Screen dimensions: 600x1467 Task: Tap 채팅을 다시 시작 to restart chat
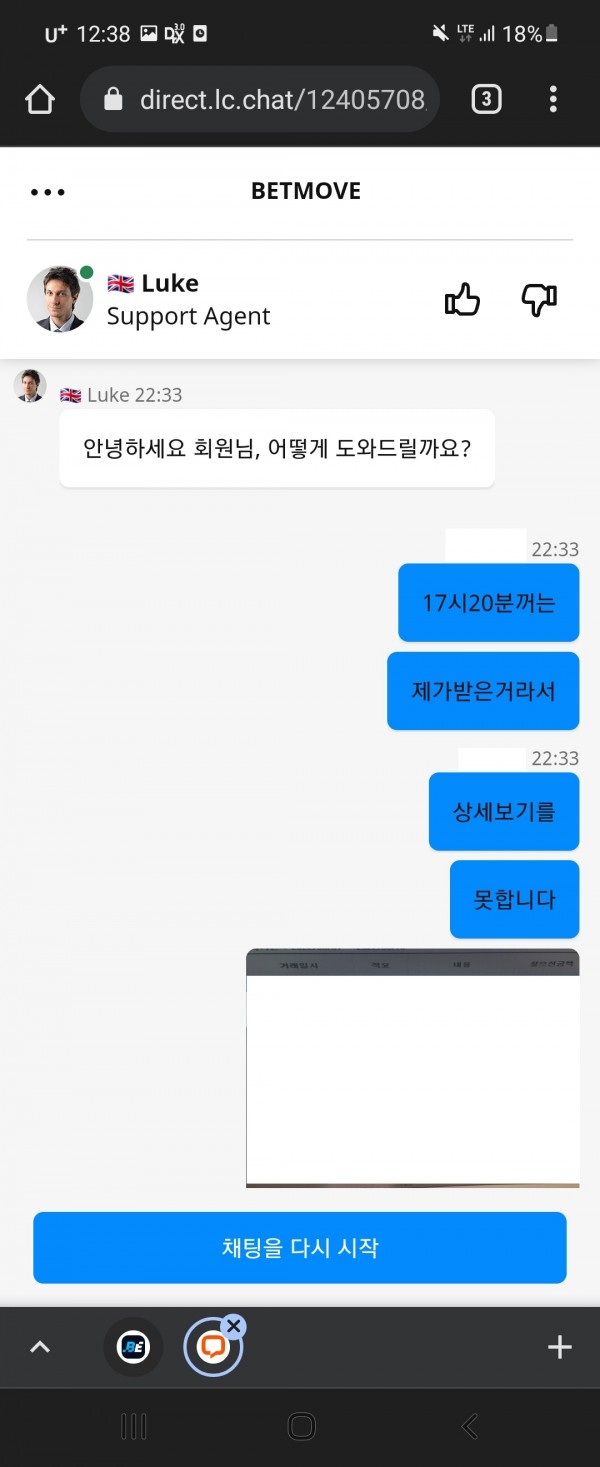[300, 1247]
